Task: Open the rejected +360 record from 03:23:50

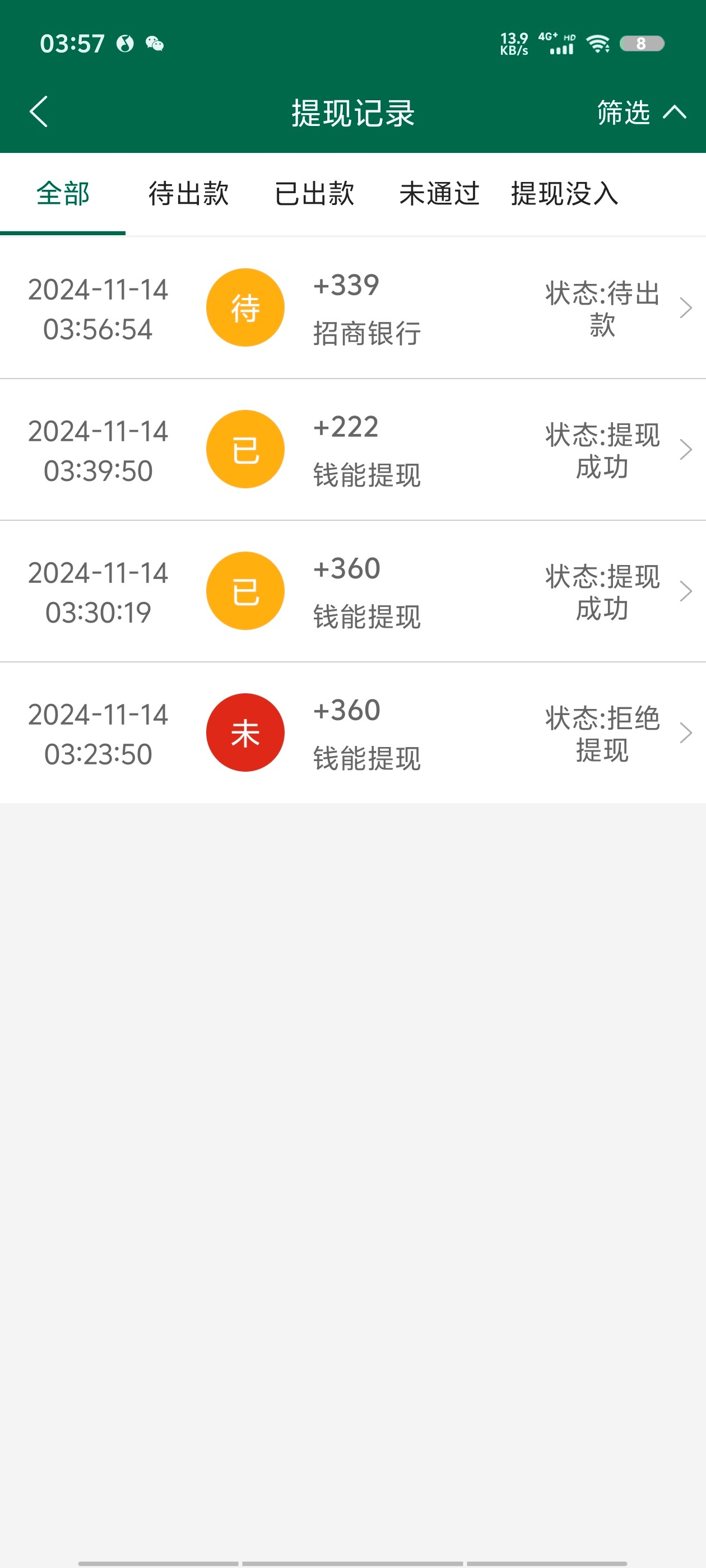Action: [352, 733]
